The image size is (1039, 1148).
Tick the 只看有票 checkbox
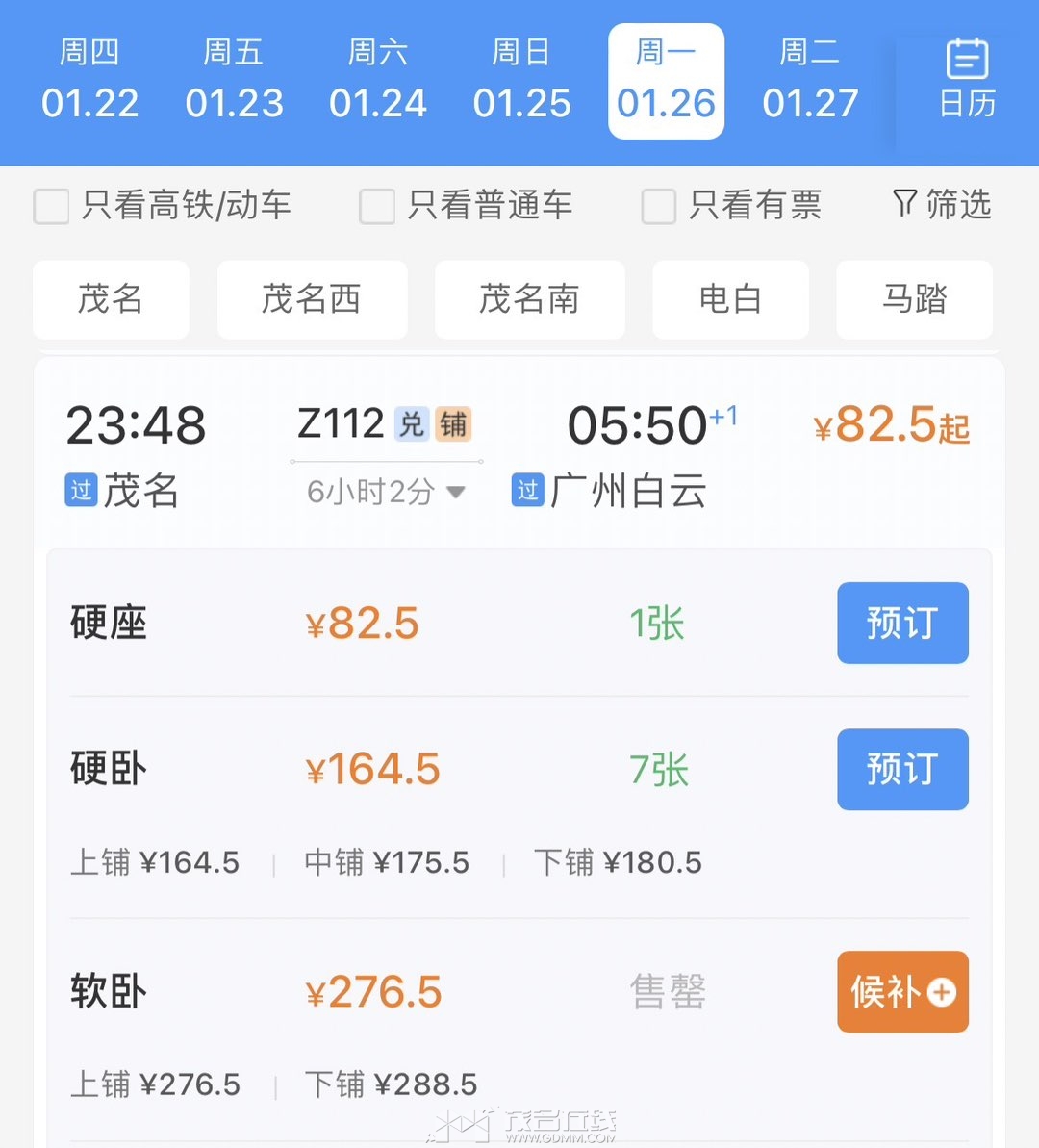(659, 206)
